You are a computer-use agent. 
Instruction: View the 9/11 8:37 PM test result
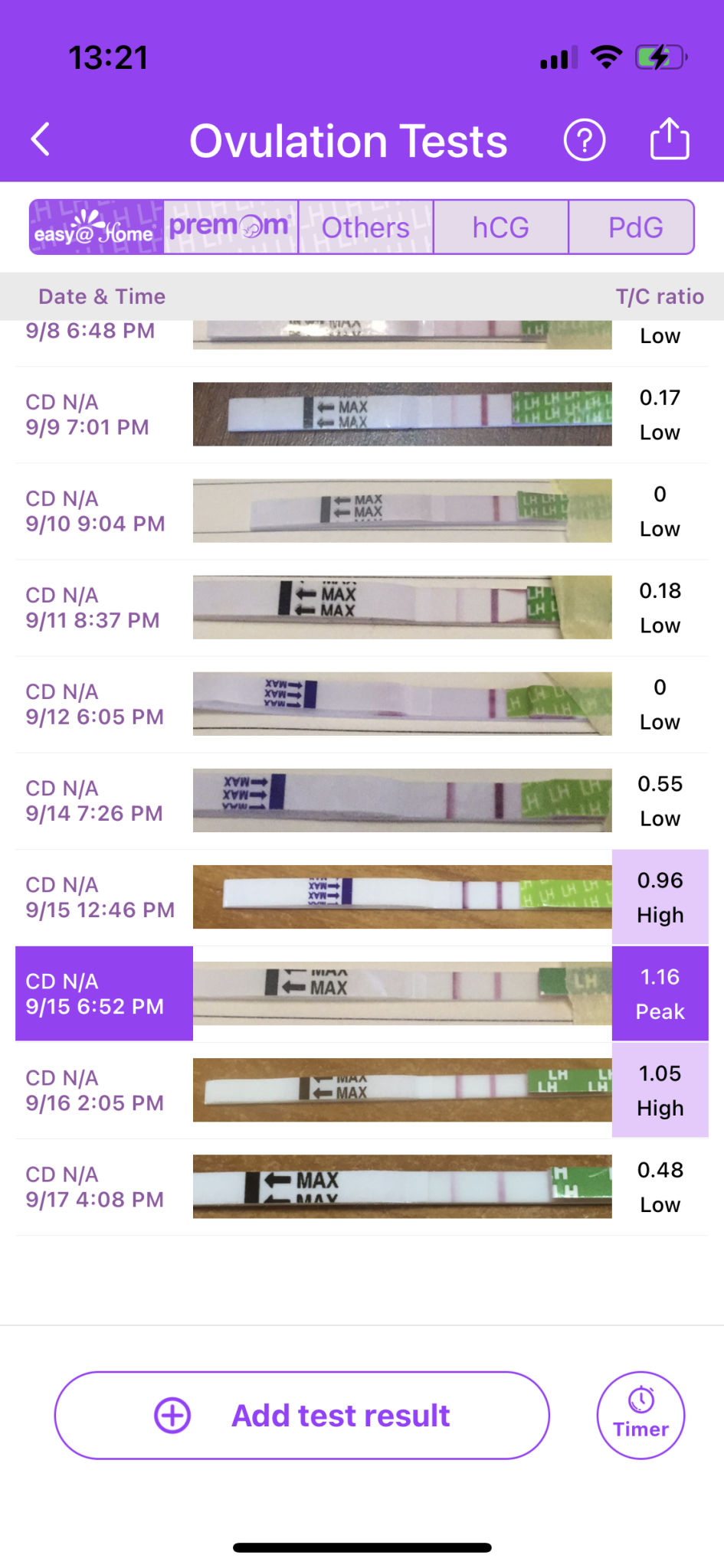tap(362, 608)
